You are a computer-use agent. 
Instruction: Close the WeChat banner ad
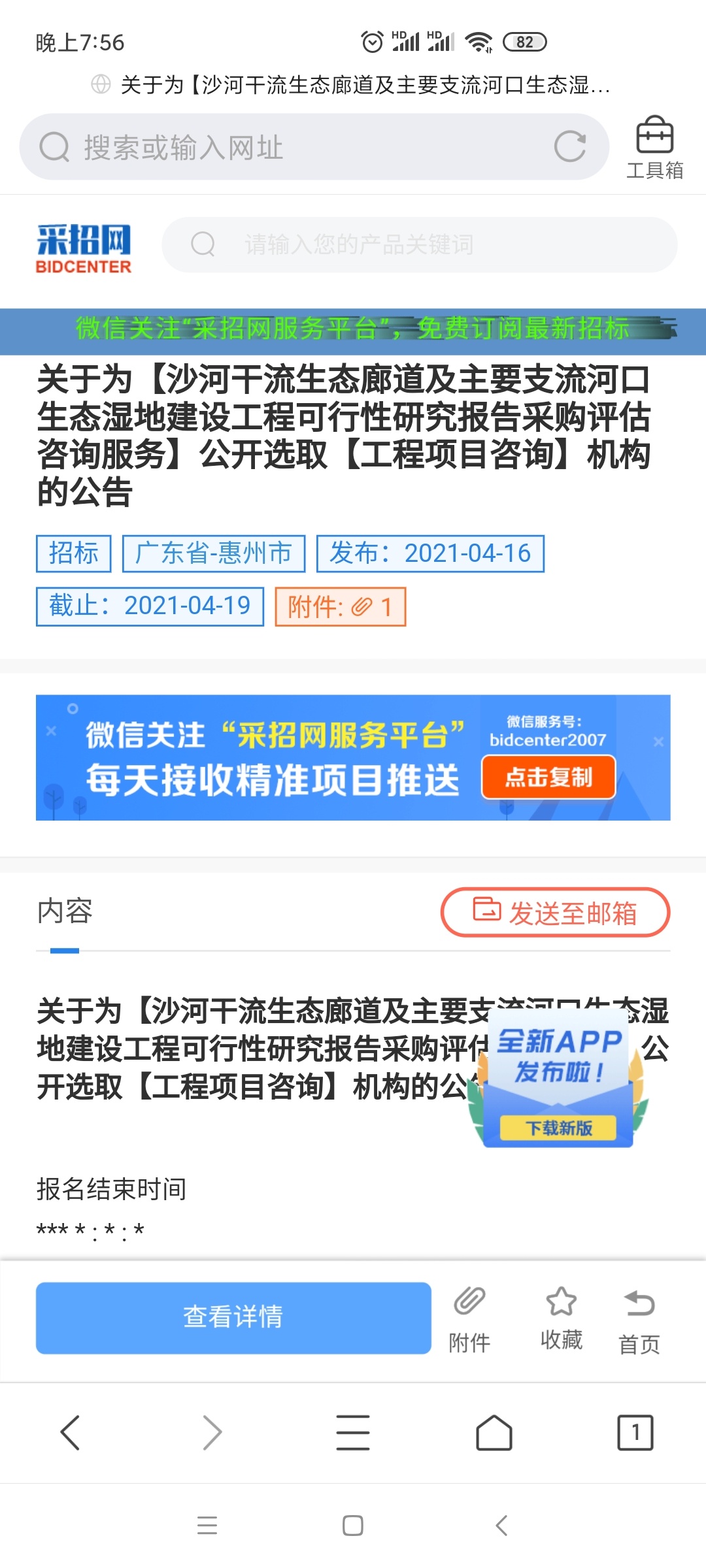click(658, 742)
